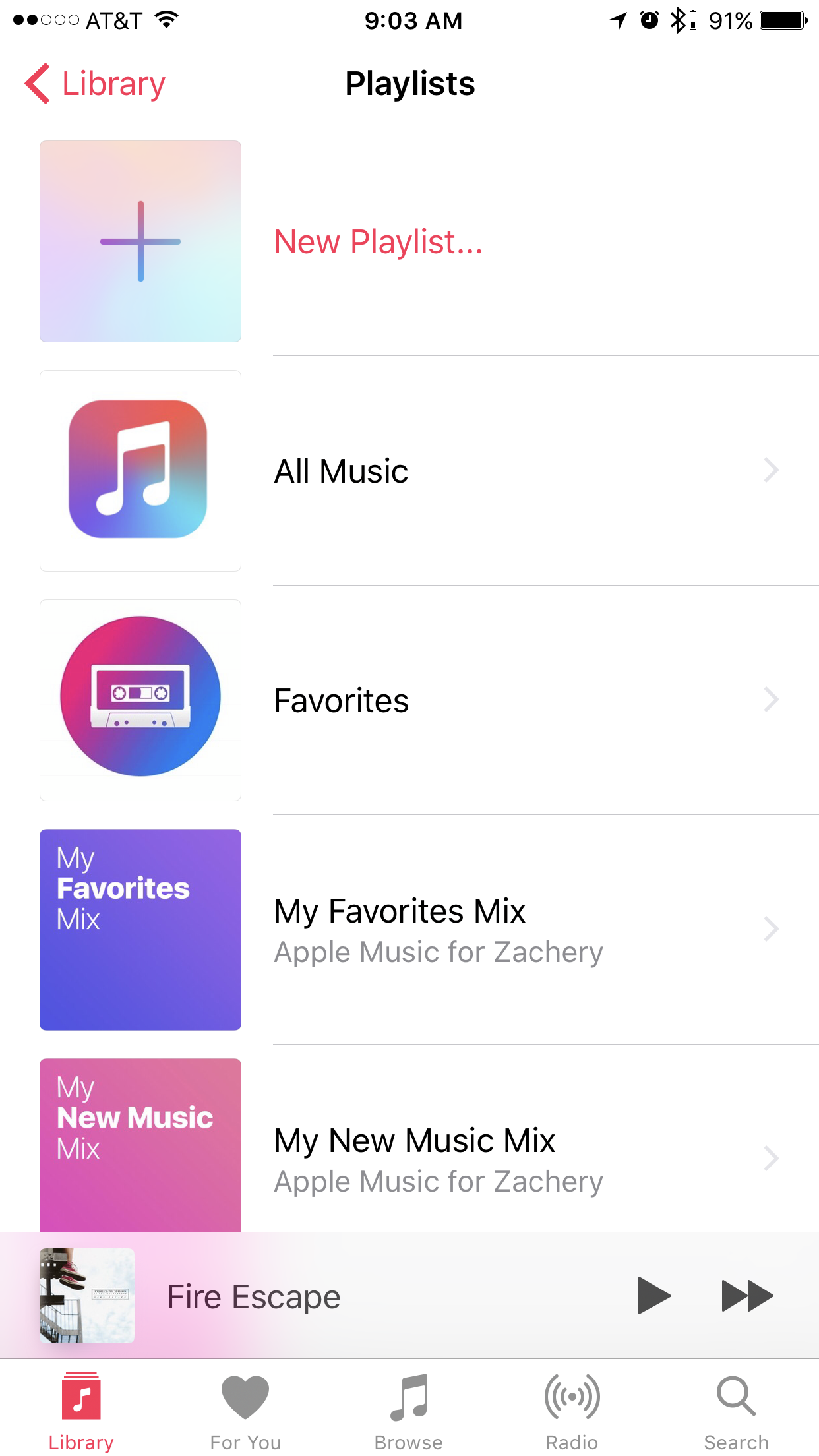Viewport: 819px width, 1456px height.
Task: Tap the Favorites cassette artwork
Action: [x=140, y=700]
